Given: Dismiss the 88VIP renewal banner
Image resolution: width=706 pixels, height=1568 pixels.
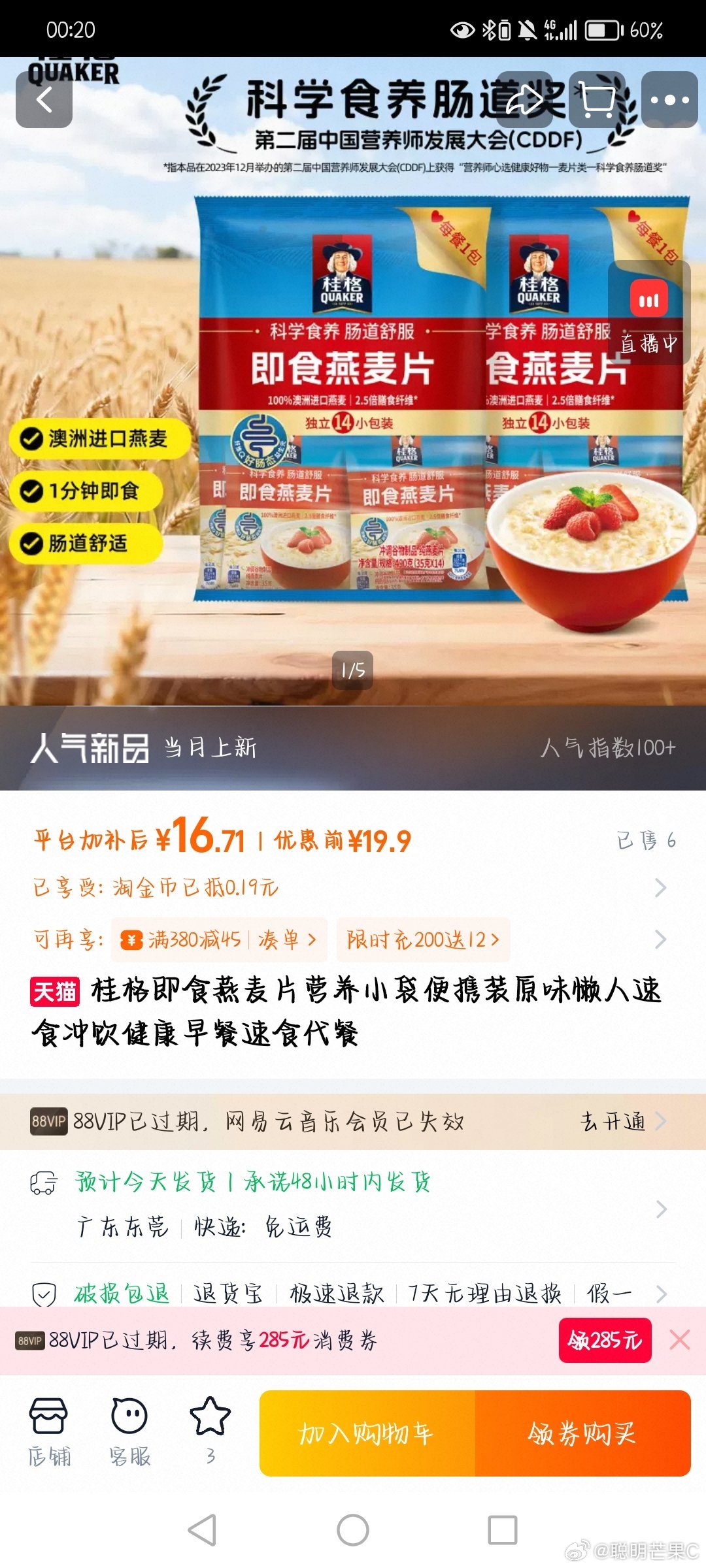Looking at the screenshot, I should (680, 1341).
